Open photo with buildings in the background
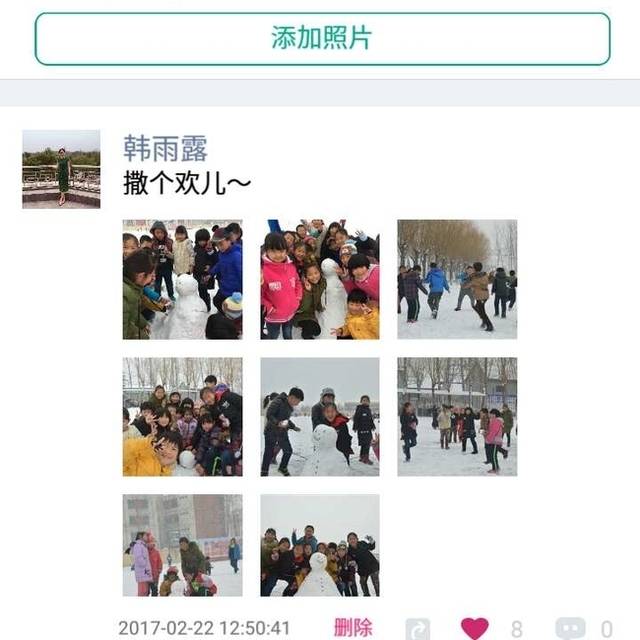The height and width of the screenshot is (640, 640). coord(182,546)
